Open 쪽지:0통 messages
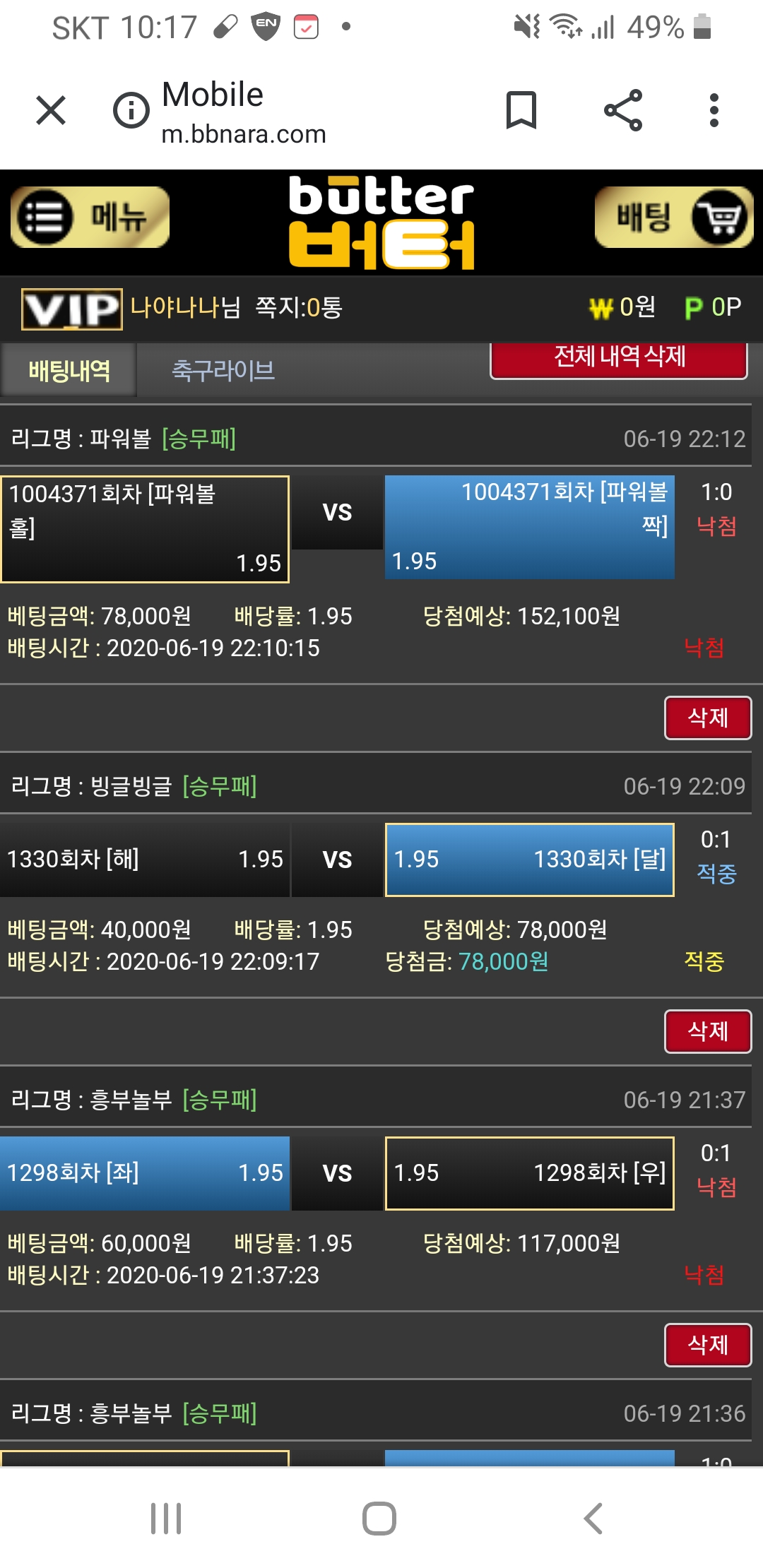Image resolution: width=763 pixels, height=1568 pixels. click(298, 307)
